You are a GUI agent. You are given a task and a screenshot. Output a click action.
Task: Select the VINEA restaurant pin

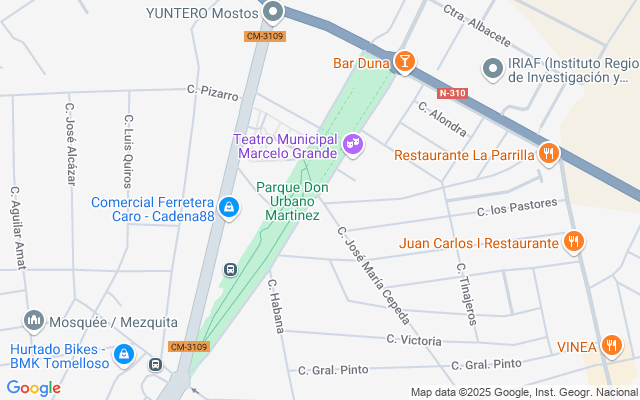tap(611, 346)
